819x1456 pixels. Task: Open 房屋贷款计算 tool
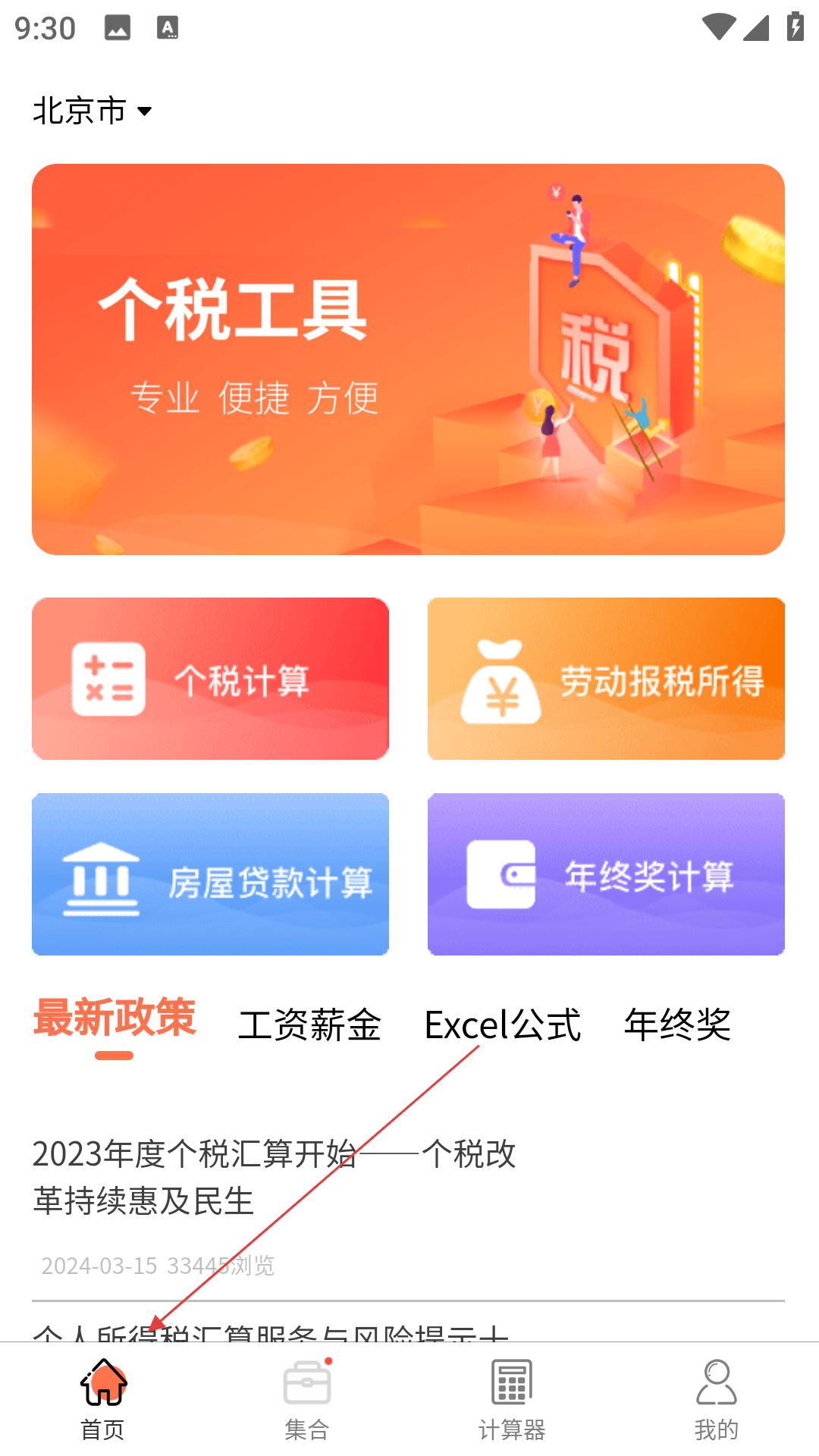(210, 874)
